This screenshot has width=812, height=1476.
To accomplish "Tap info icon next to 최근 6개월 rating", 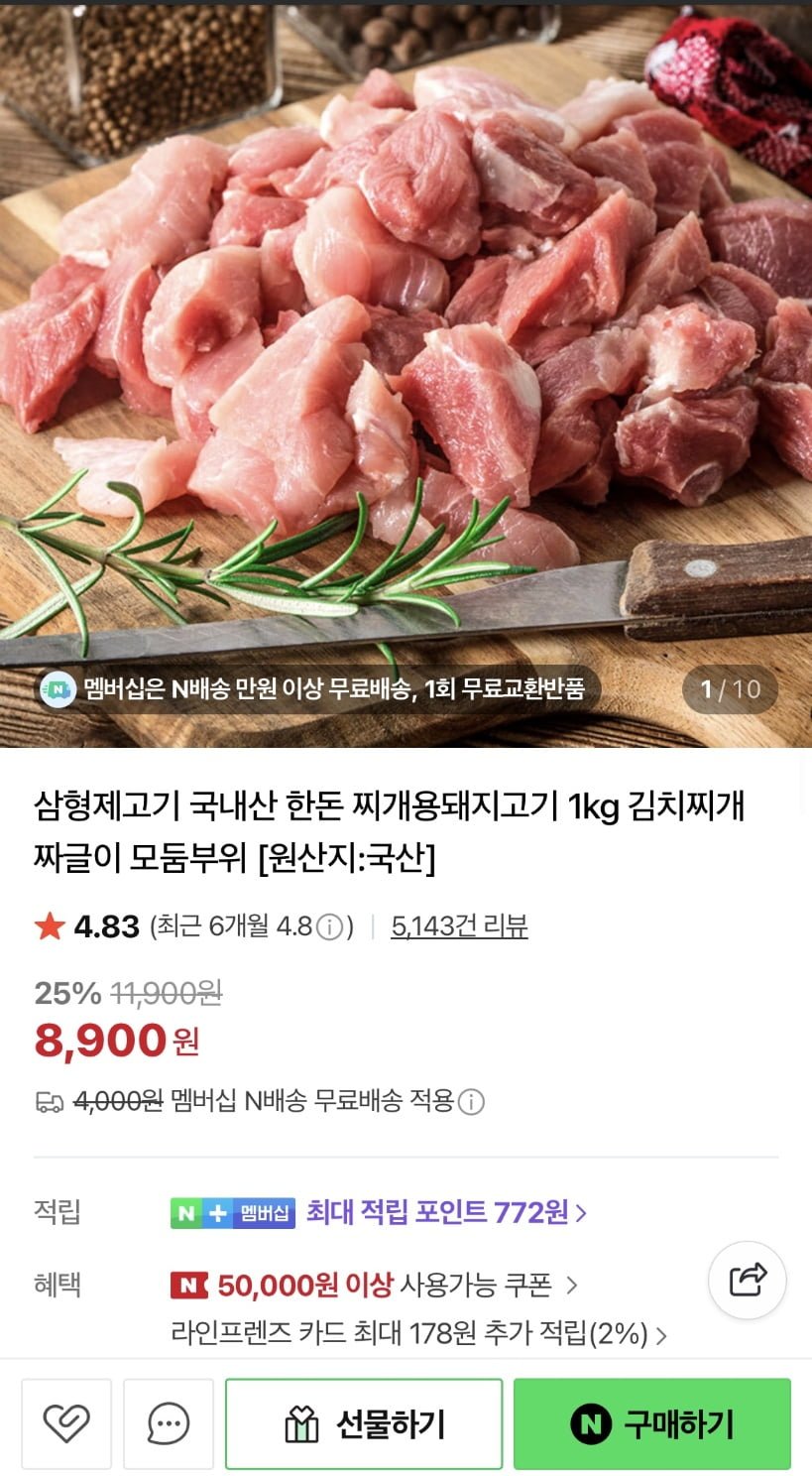I will (x=329, y=927).
